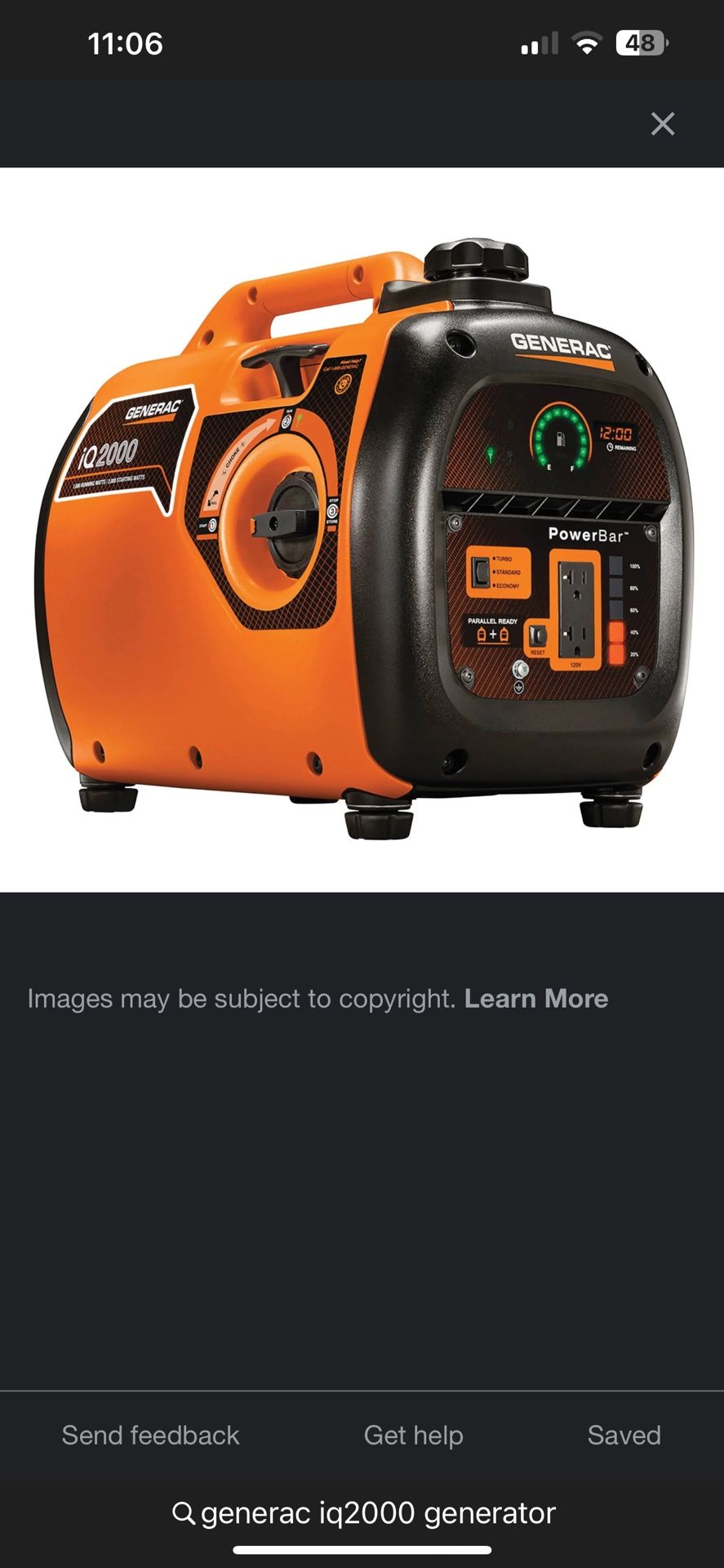Tap the Wi-Fi icon in the status bar

(x=586, y=42)
